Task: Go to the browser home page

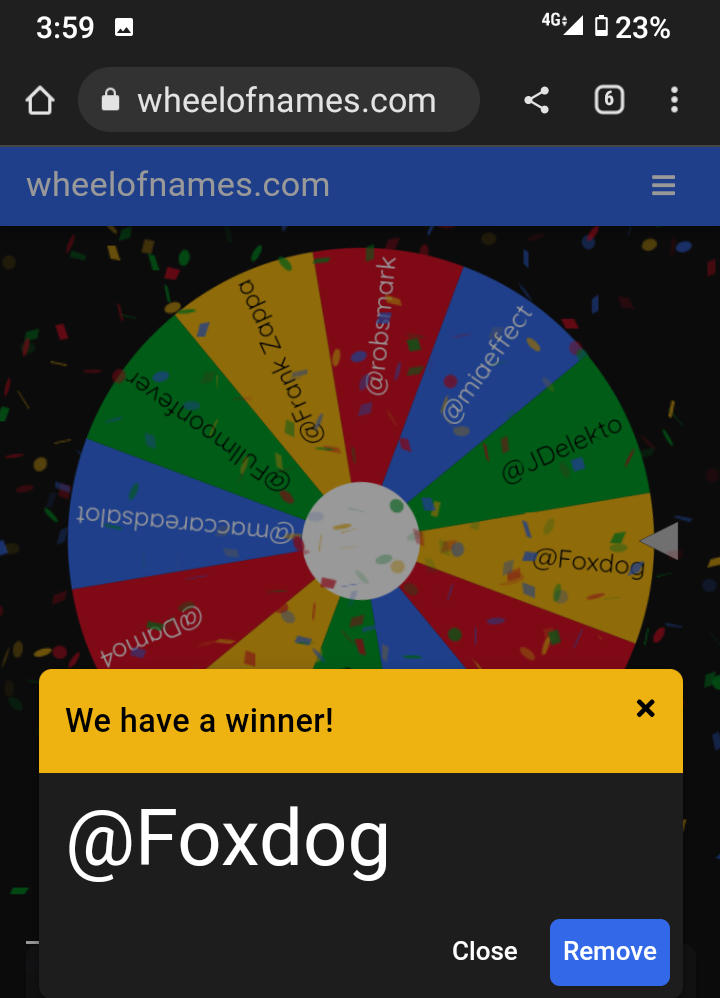Action: [39, 100]
